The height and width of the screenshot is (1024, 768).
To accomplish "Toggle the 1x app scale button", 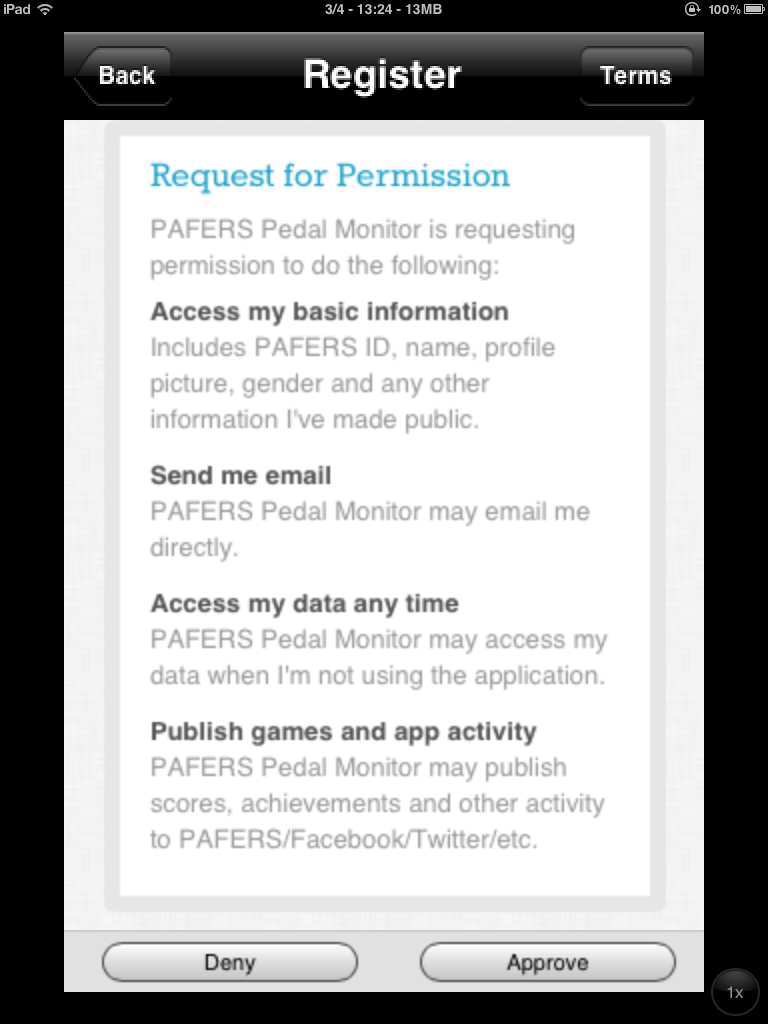I will 735,993.
